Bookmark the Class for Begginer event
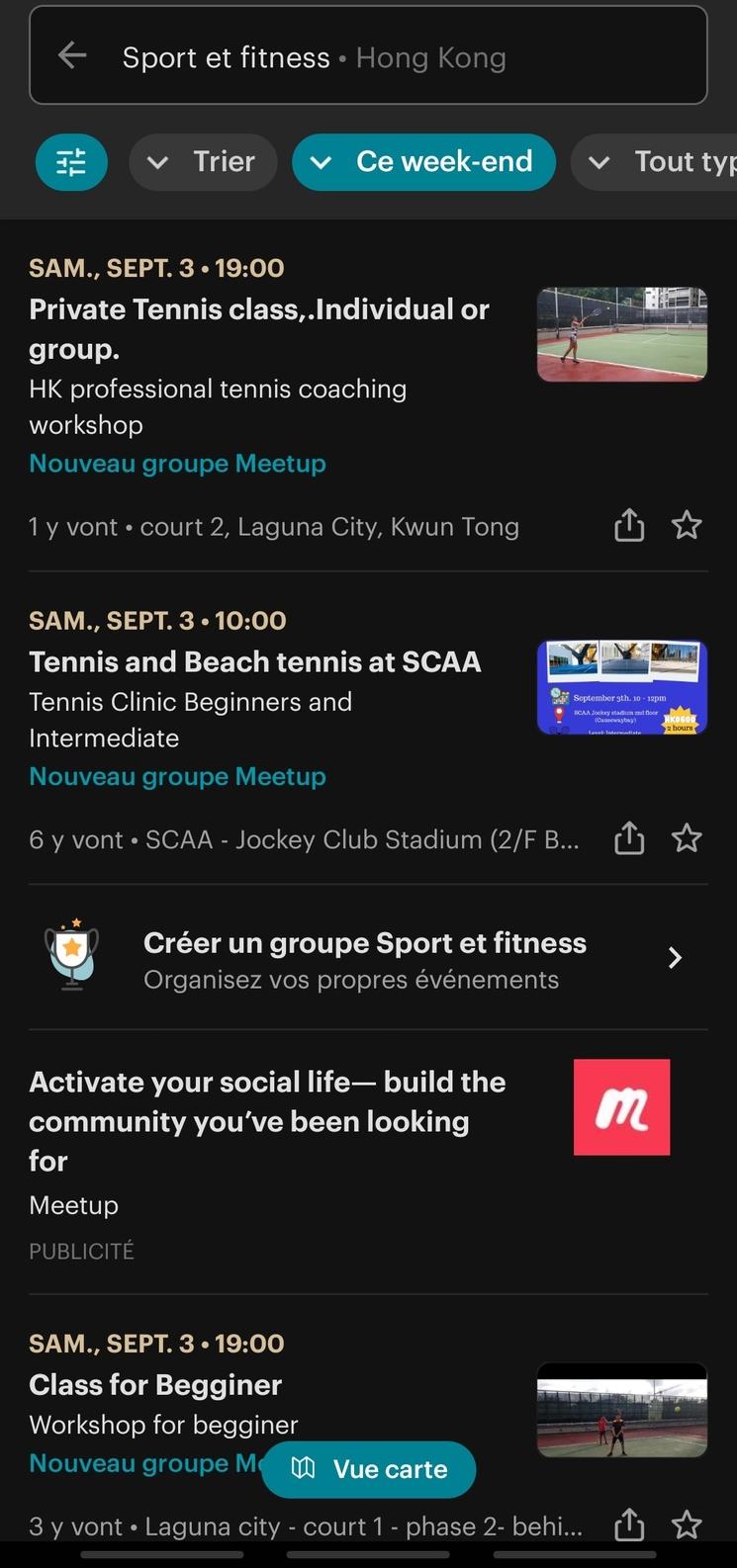Screen dimensions: 737x1568 [x=687, y=1524]
